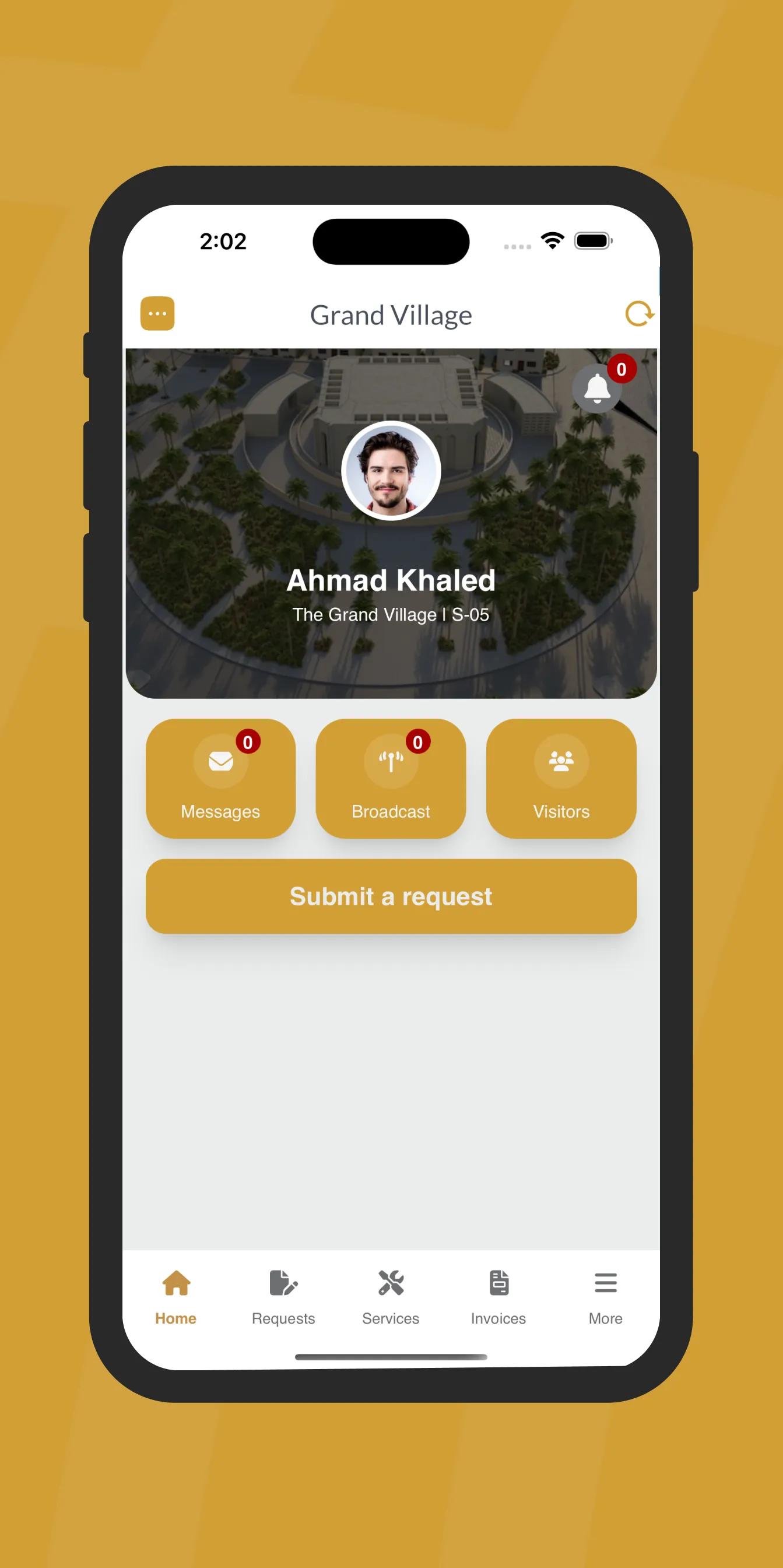783x1568 pixels.
Task: Open the options menu in top left corner
Action: tap(157, 313)
